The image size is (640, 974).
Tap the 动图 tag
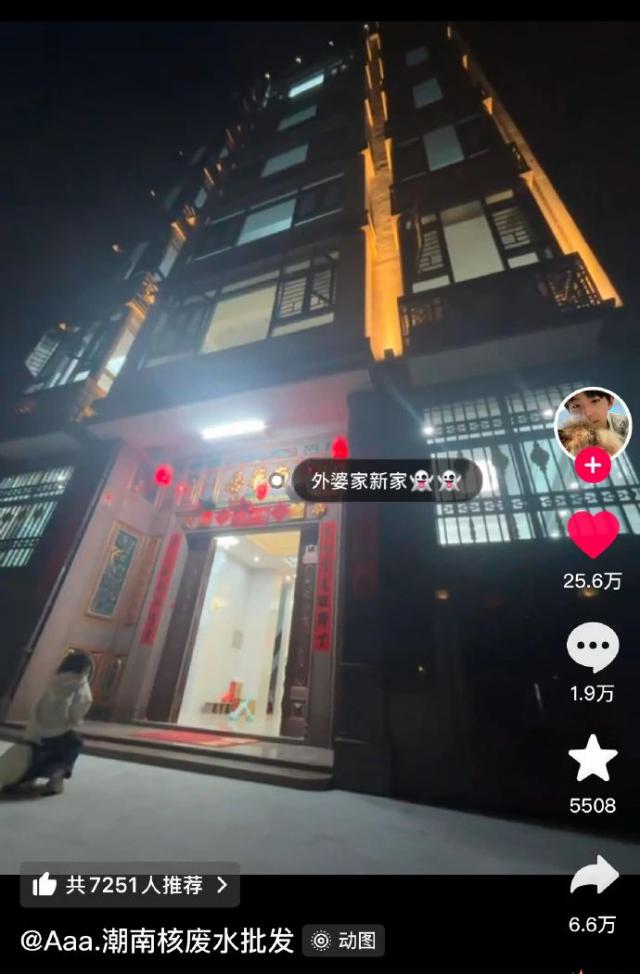[x=344, y=940]
